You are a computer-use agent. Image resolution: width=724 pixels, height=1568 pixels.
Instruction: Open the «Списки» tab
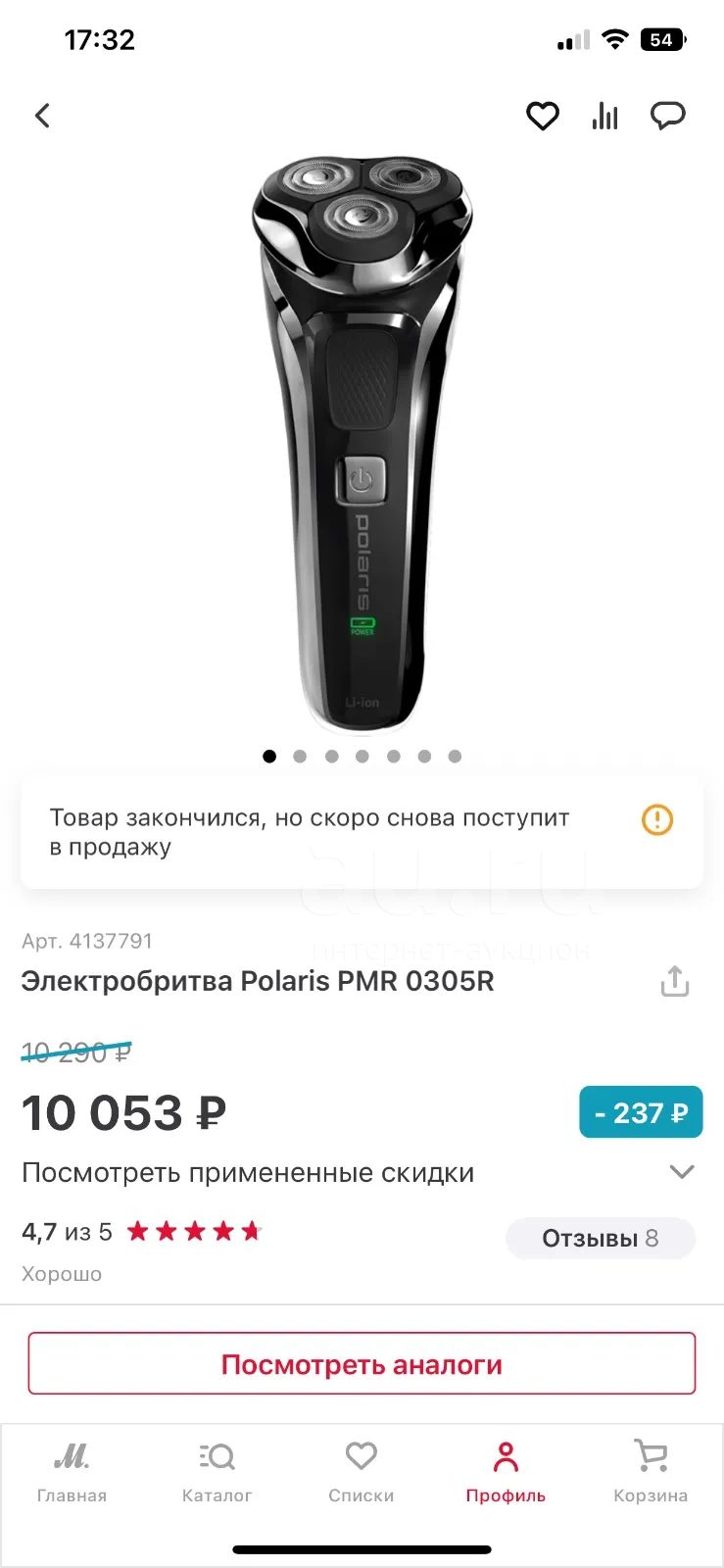pos(362,1472)
